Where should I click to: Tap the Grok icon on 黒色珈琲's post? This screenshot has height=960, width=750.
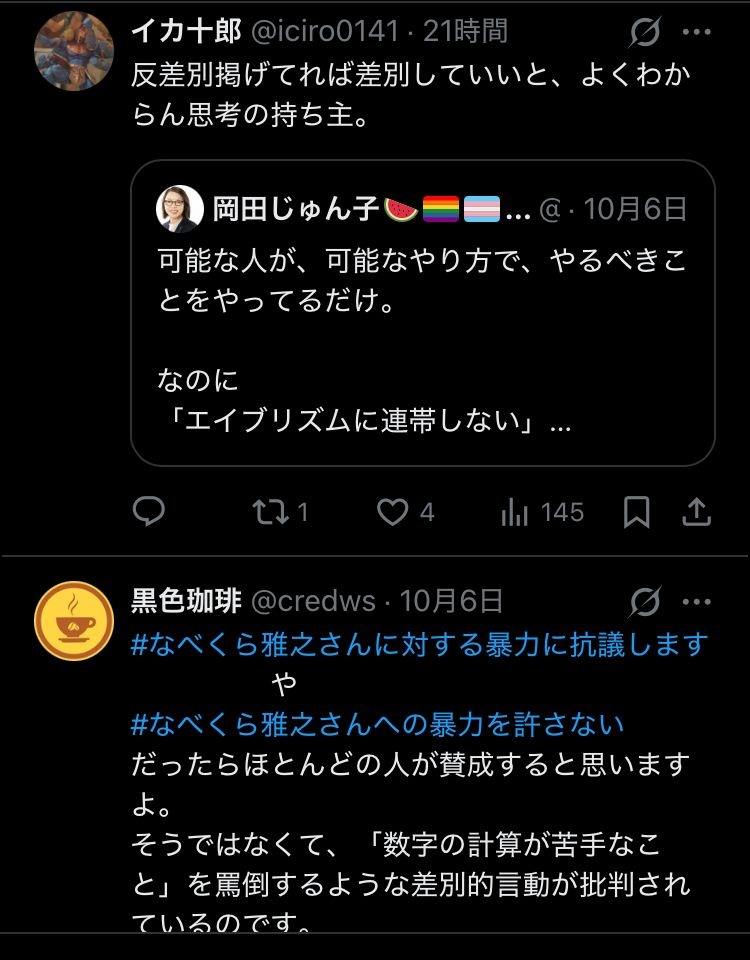[645, 601]
